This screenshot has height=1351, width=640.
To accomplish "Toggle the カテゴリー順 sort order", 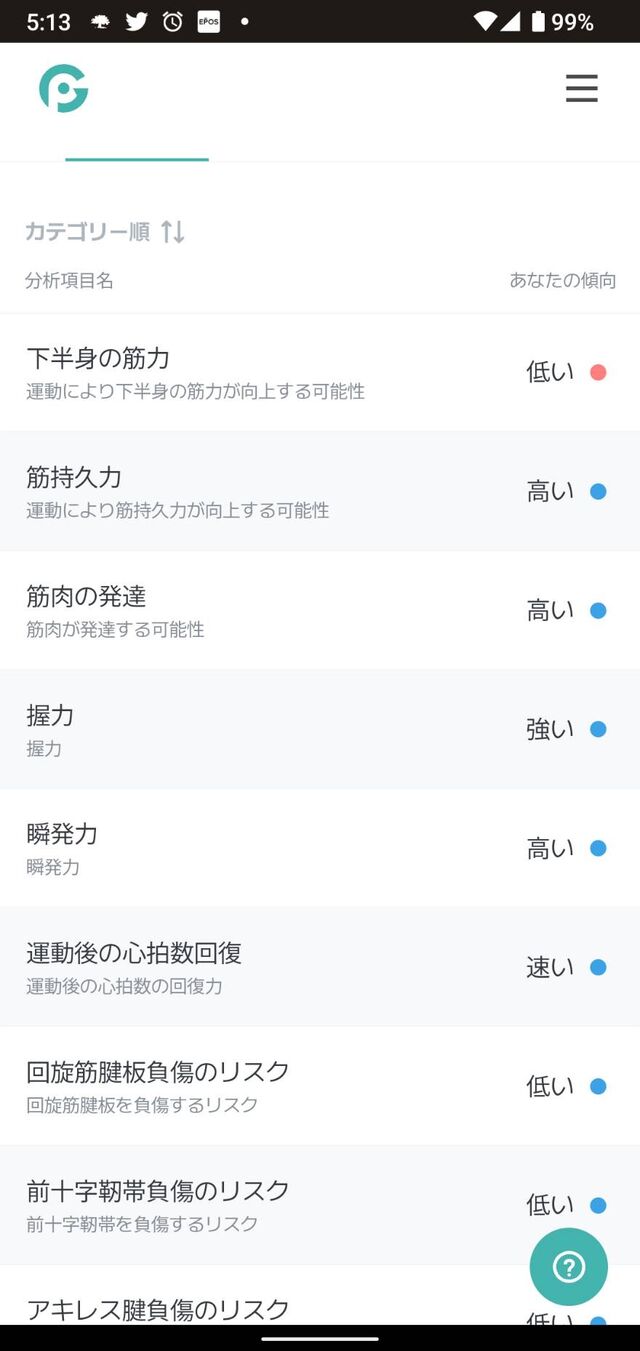I will [x=105, y=232].
